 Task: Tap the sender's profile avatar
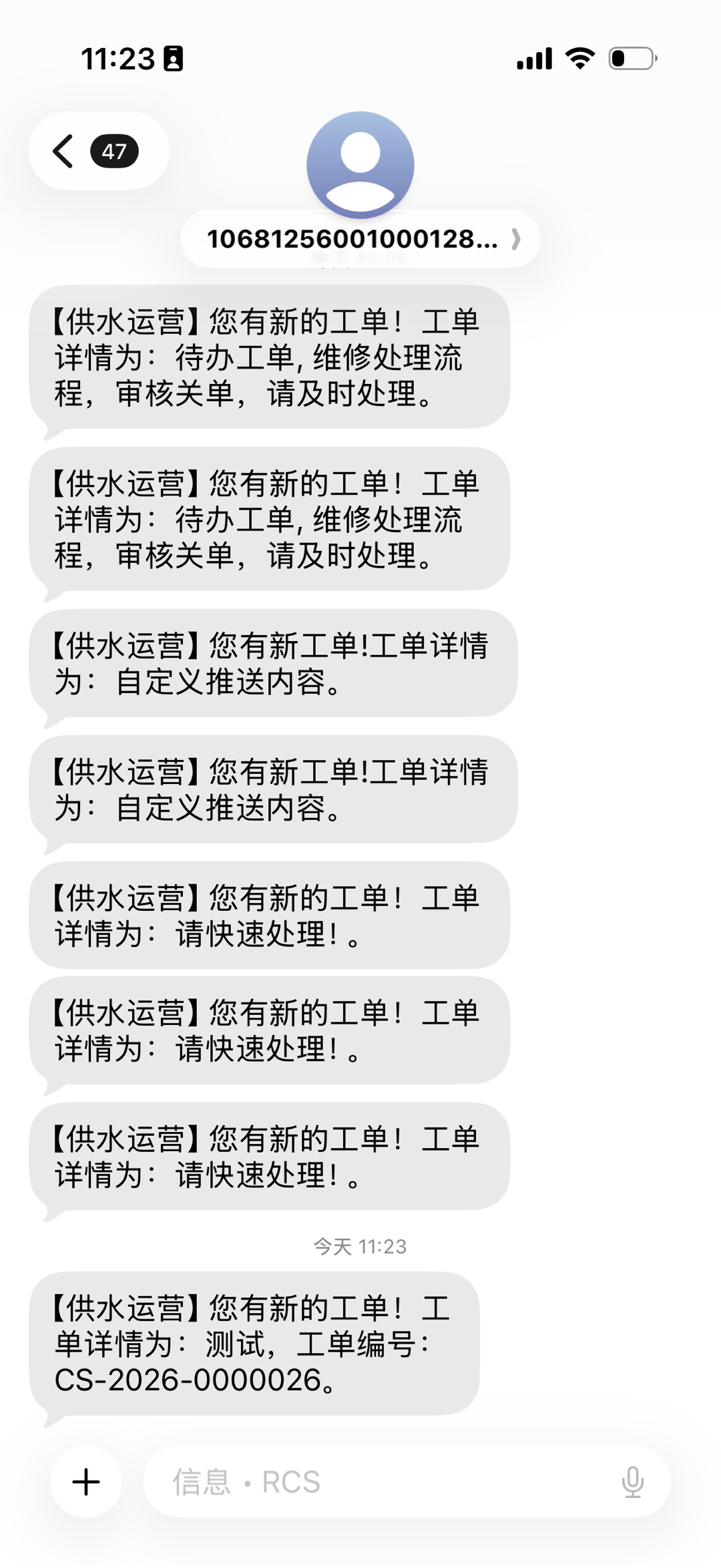pyautogui.click(x=360, y=163)
